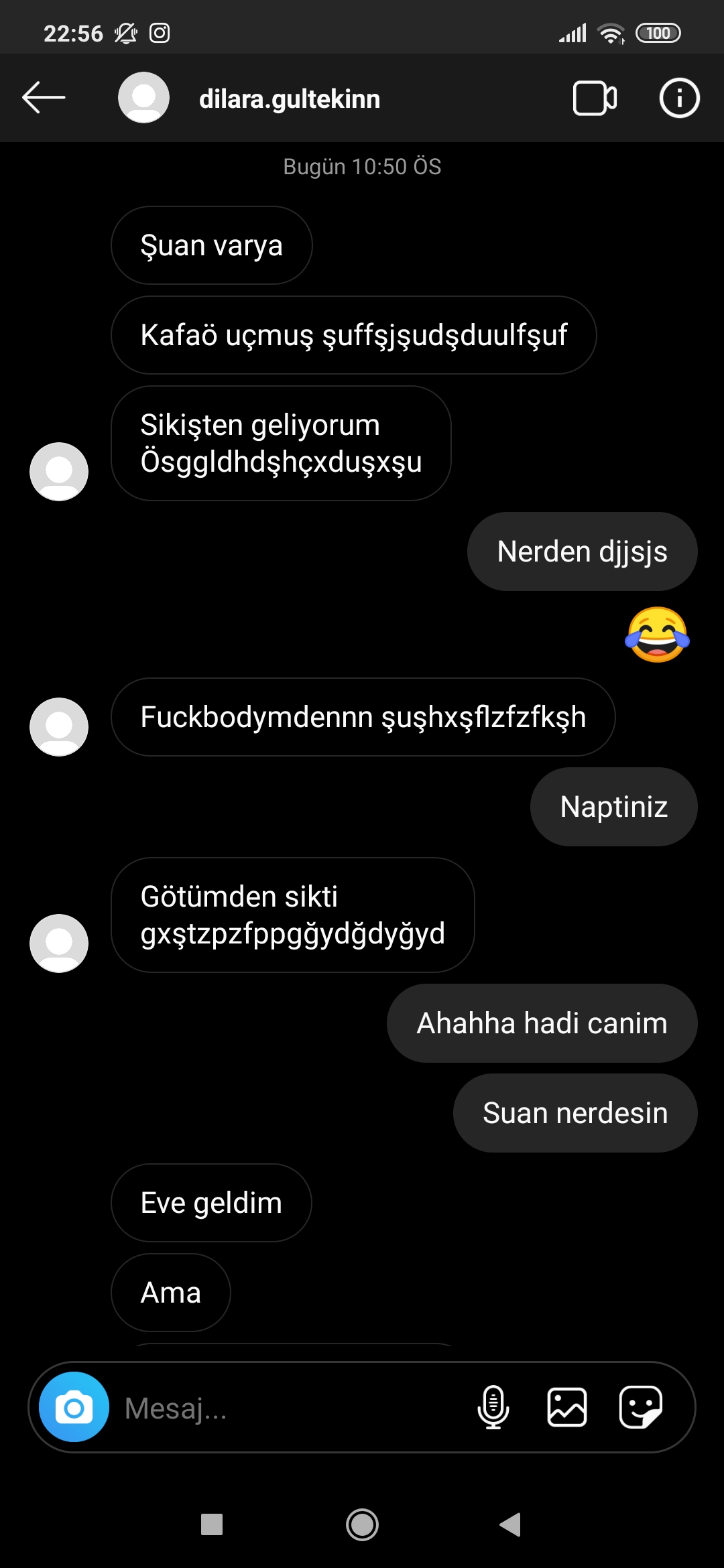The height and width of the screenshot is (1568, 724).
Task: Go back using the top-left arrow
Action: [44, 98]
